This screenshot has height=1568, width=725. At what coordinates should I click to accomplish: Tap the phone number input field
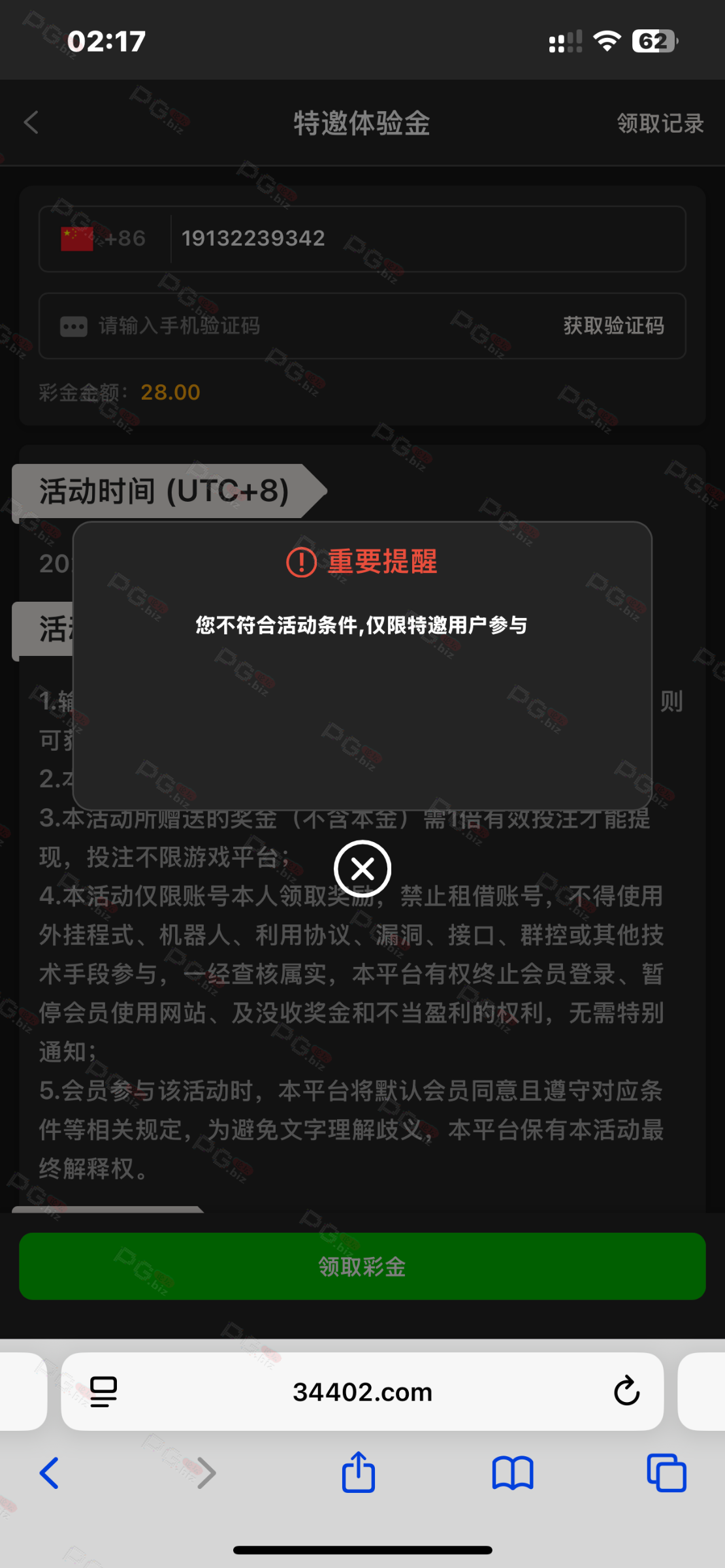tap(425, 238)
